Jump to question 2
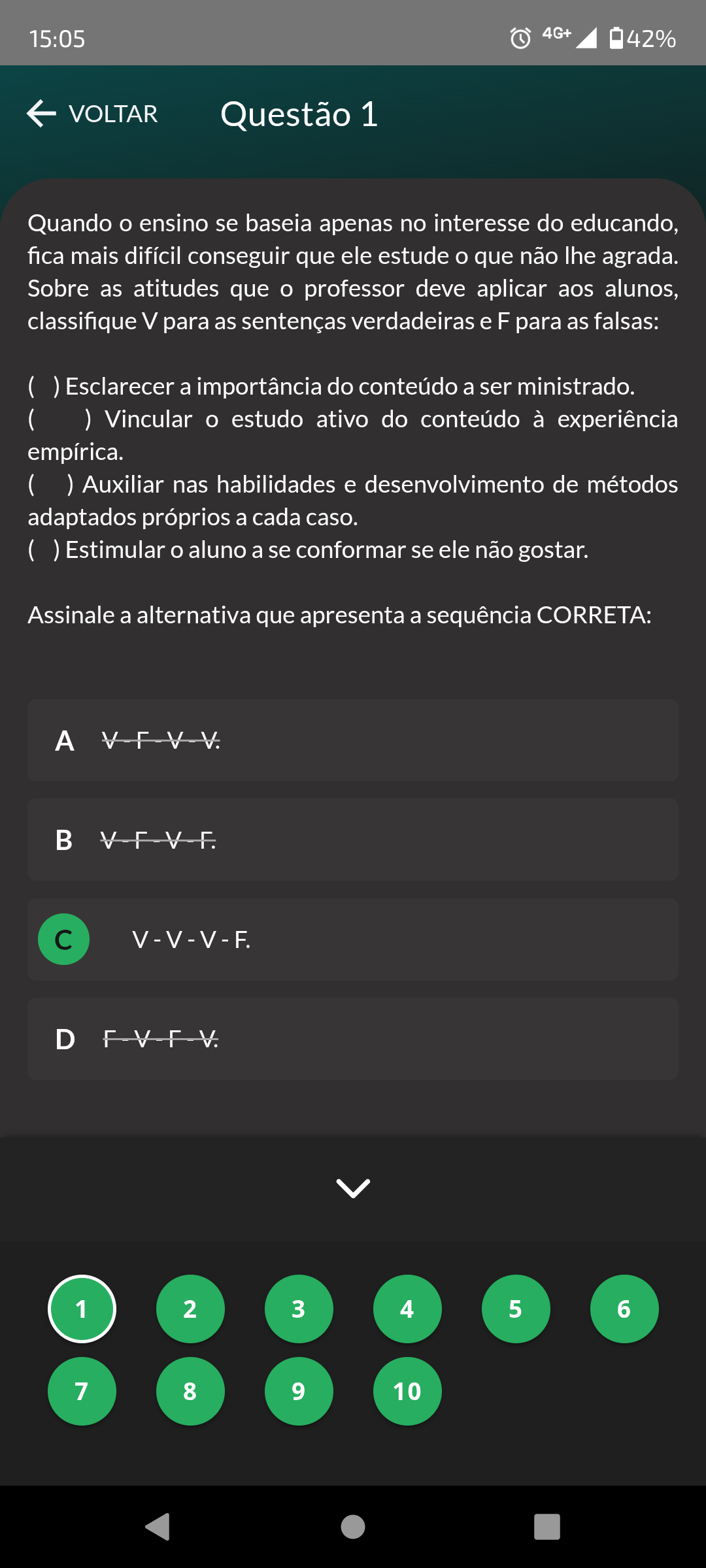The width and height of the screenshot is (706, 1568). coord(190,1309)
